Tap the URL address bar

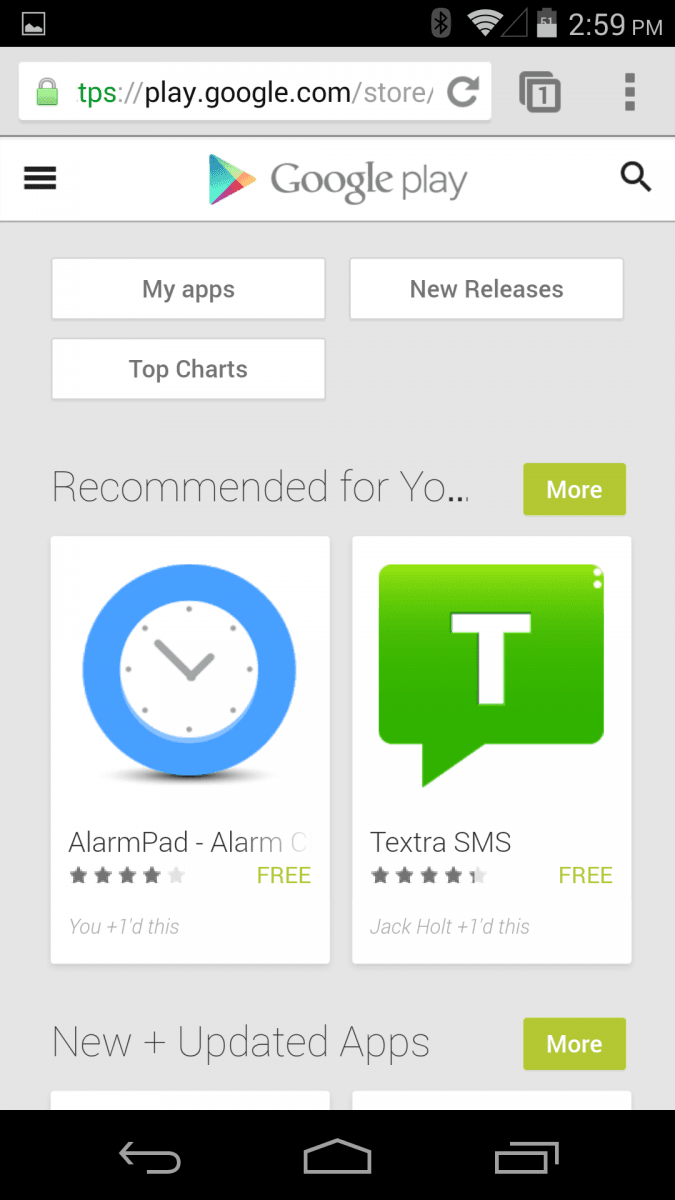[x=255, y=92]
